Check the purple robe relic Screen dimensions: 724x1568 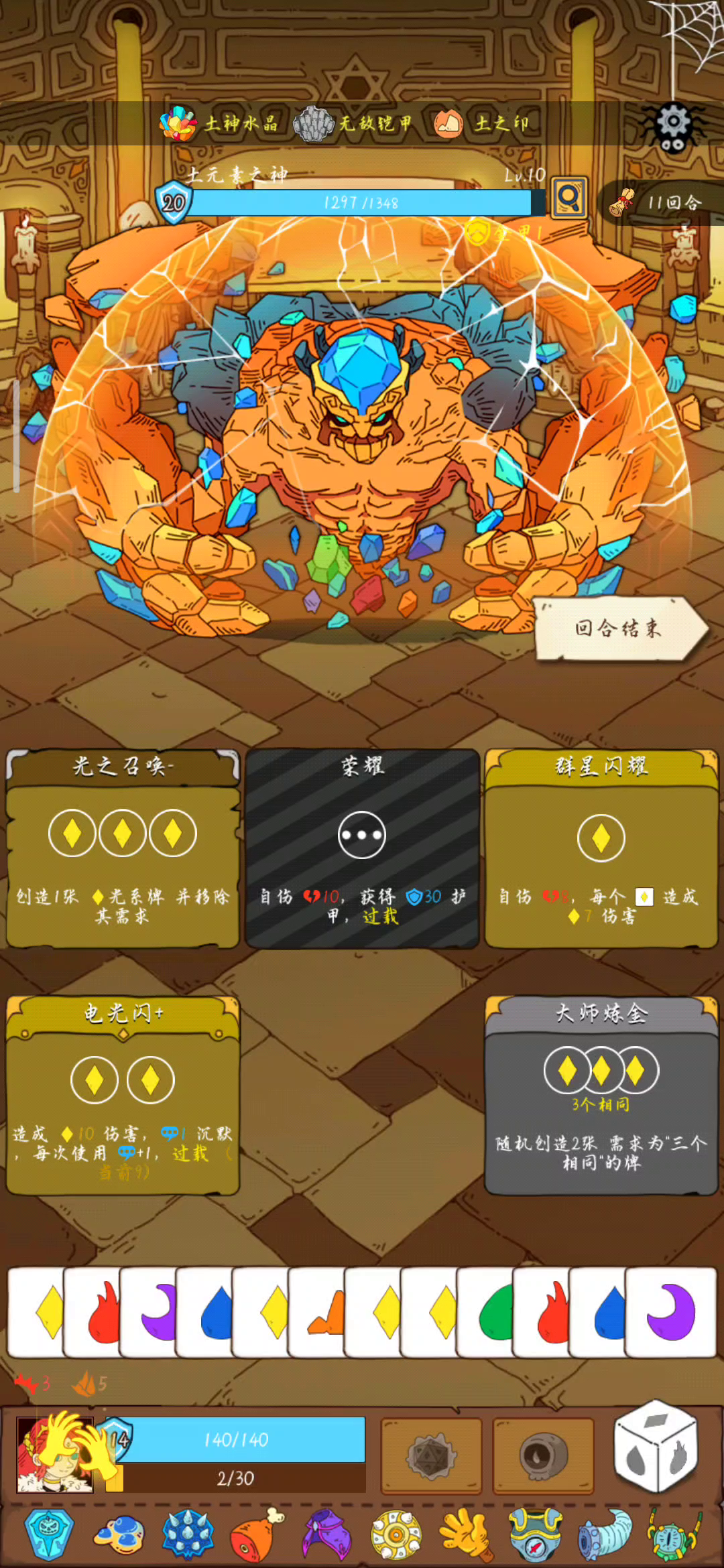(x=326, y=1534)
